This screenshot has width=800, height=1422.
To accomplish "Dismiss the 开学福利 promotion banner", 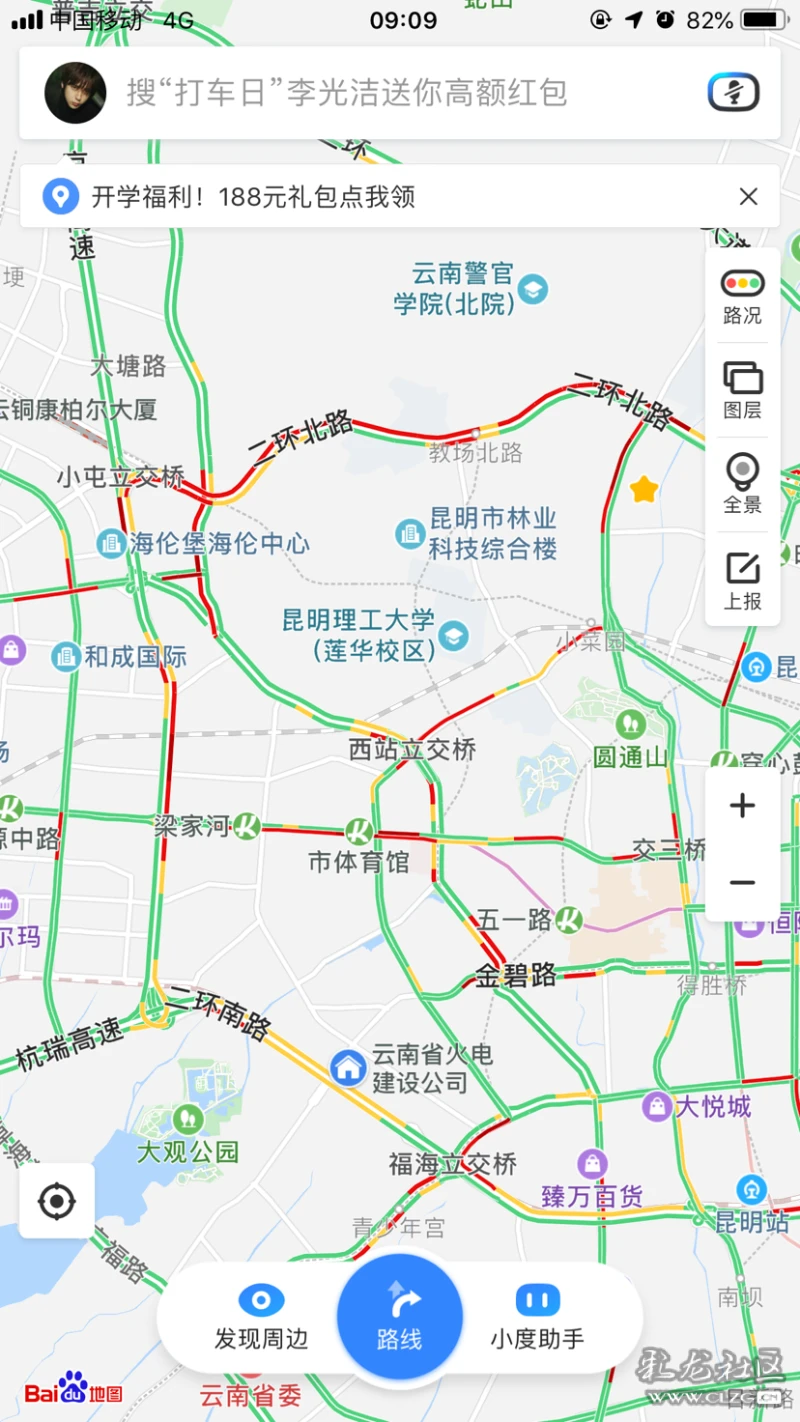I will (x=748, y=196).
